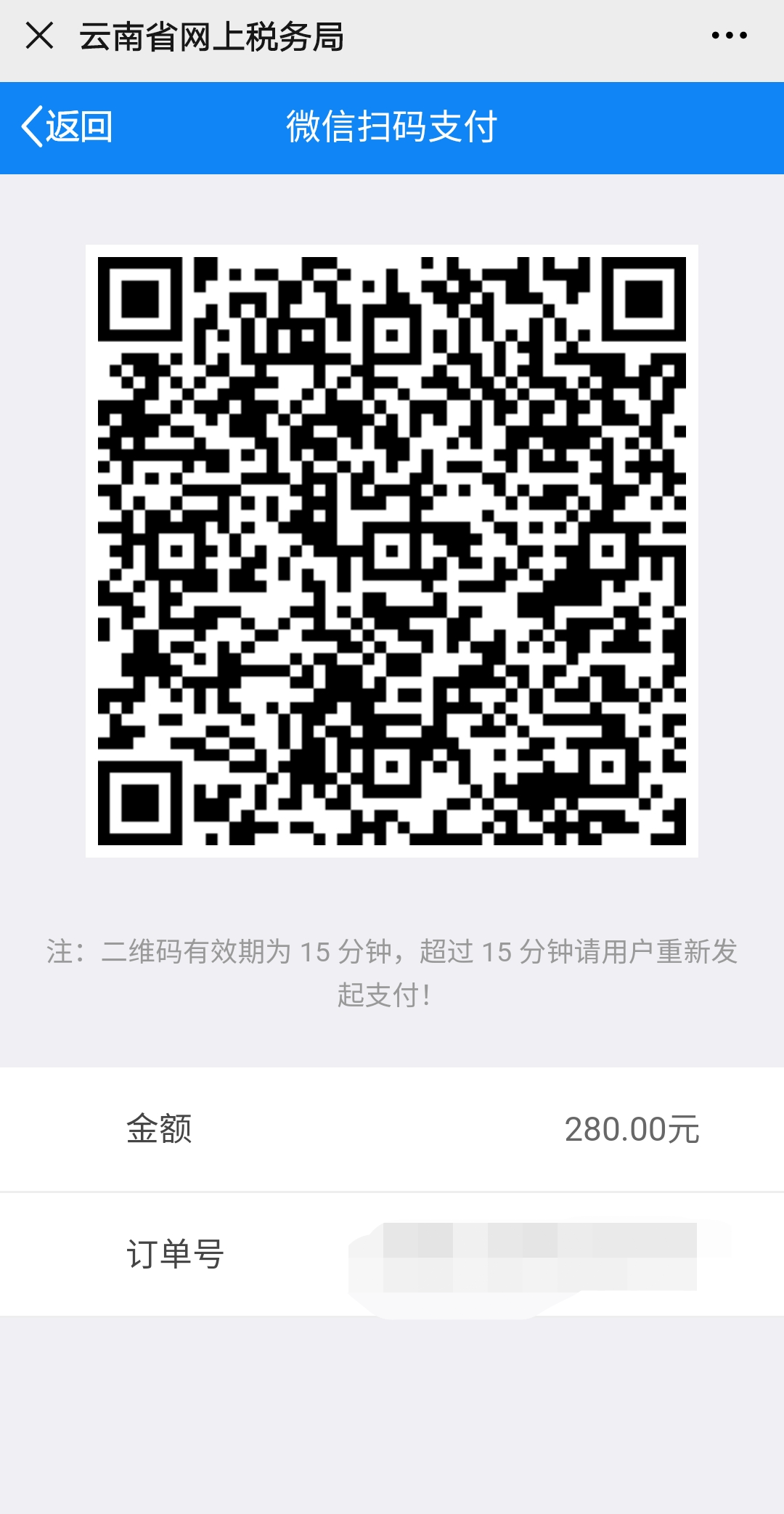The height and width of the screenshot is (1514, 784).
Task: Open the three-dot overflow menu
Action: pyautogui.click(x=729, y=35)
